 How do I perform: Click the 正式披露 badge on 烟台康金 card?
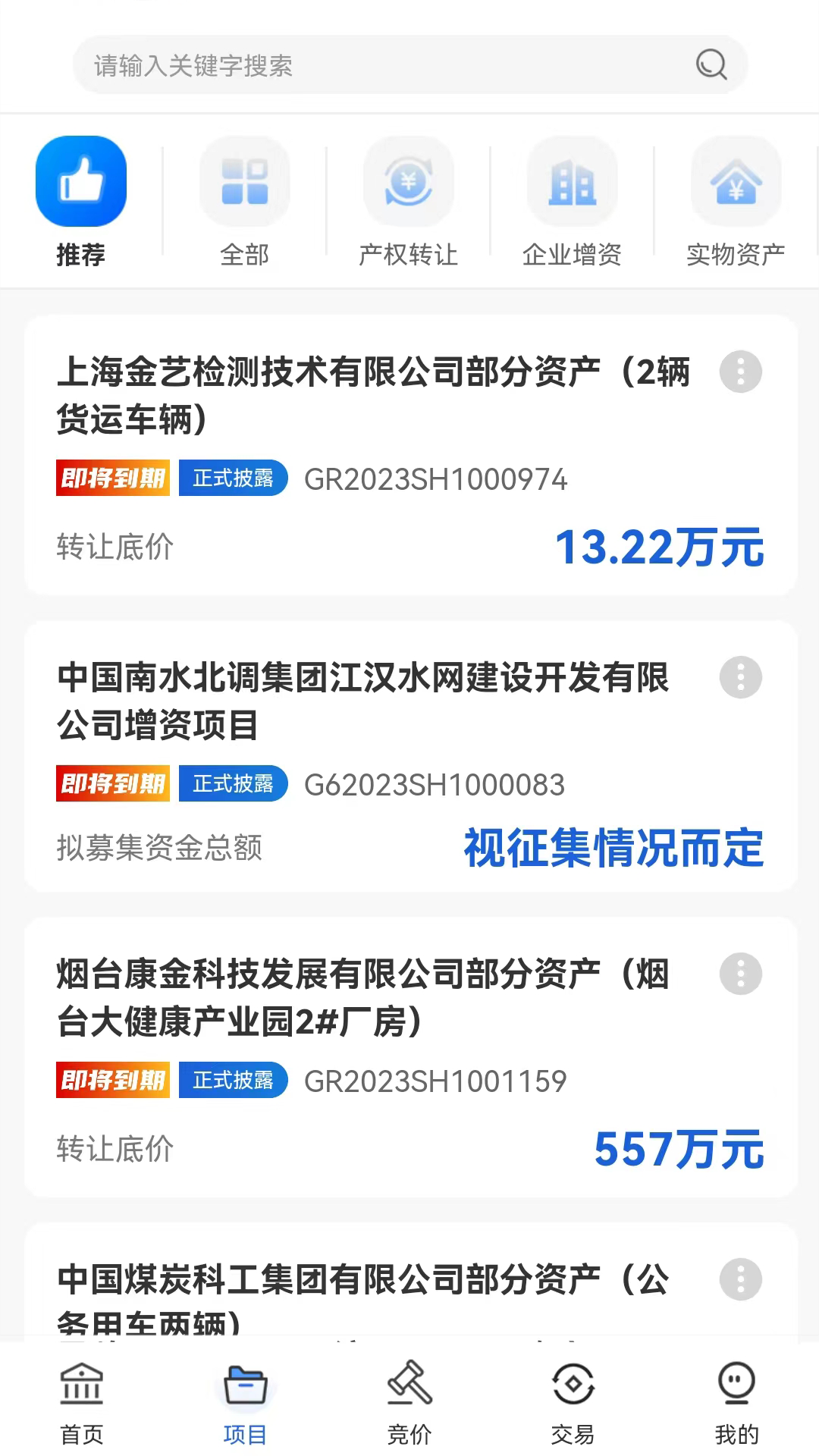(x=233, y=1081)
